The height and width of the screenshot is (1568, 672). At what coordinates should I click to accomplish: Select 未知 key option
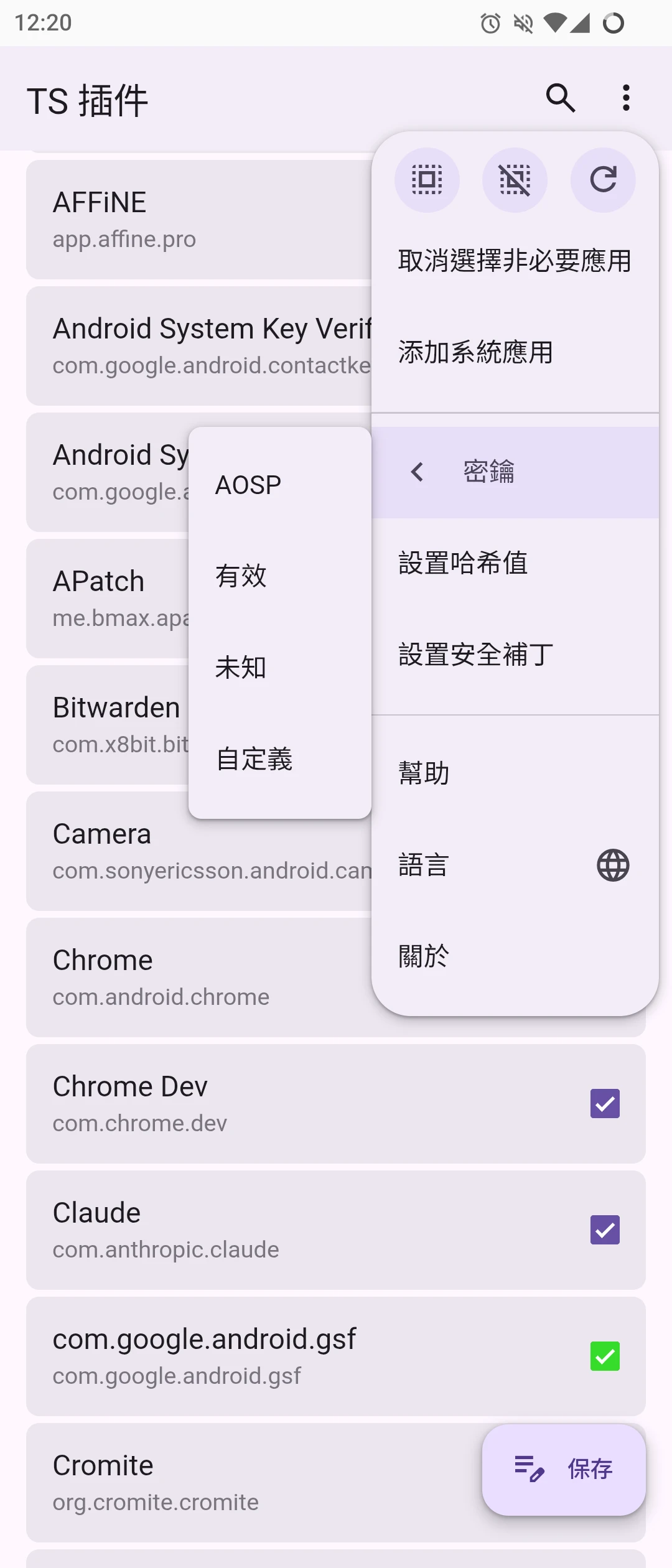[279, 668]
